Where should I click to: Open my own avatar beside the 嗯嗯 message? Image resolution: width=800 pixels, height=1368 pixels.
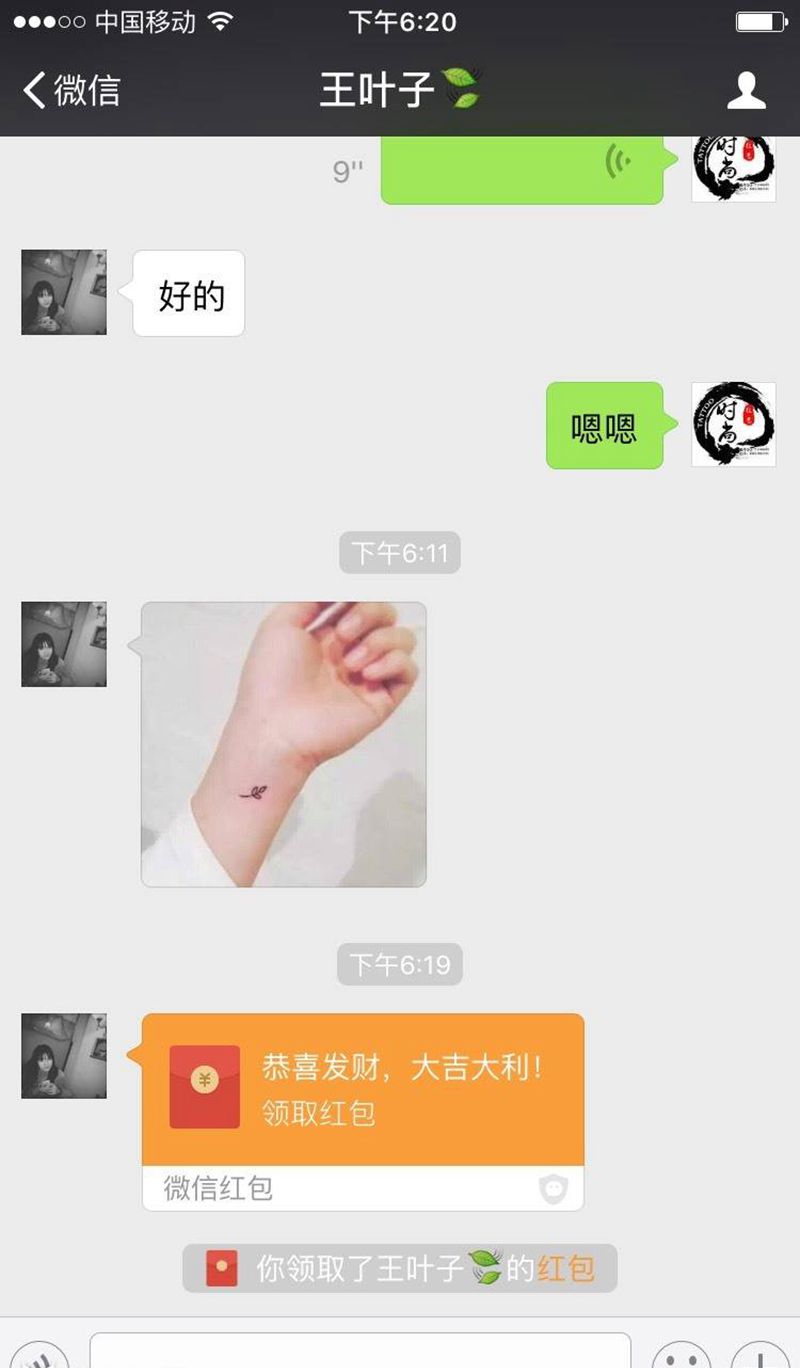733,424
